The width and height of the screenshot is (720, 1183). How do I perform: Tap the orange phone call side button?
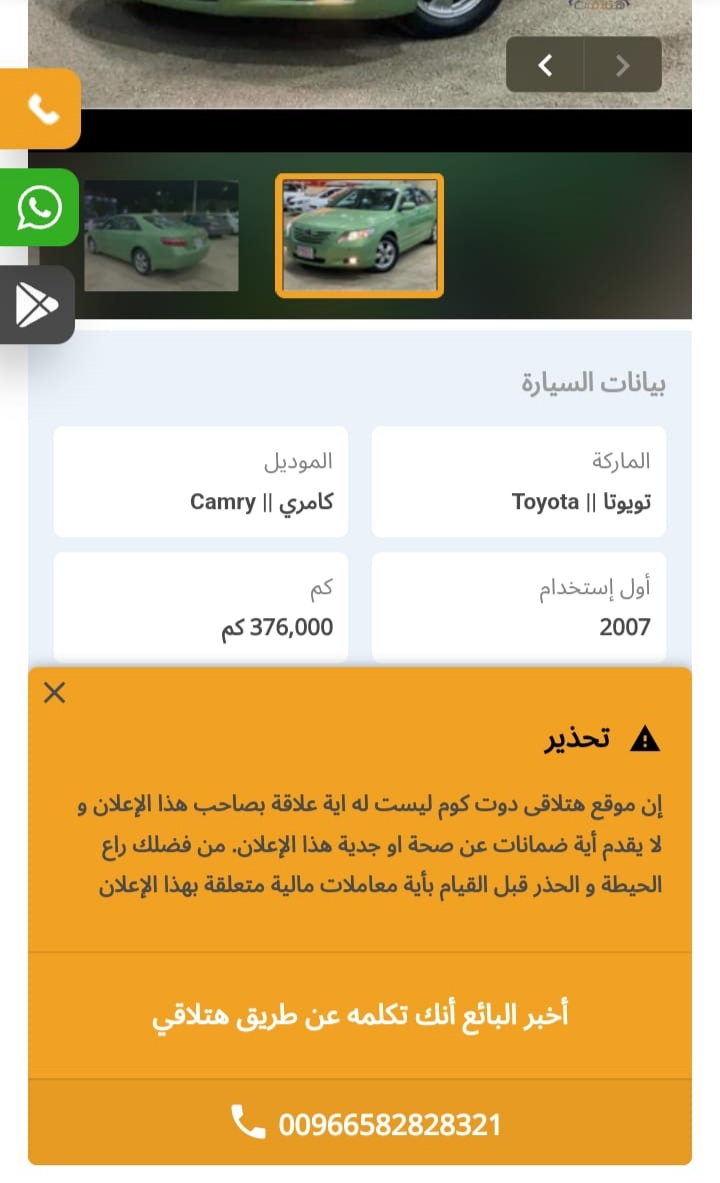40,109
